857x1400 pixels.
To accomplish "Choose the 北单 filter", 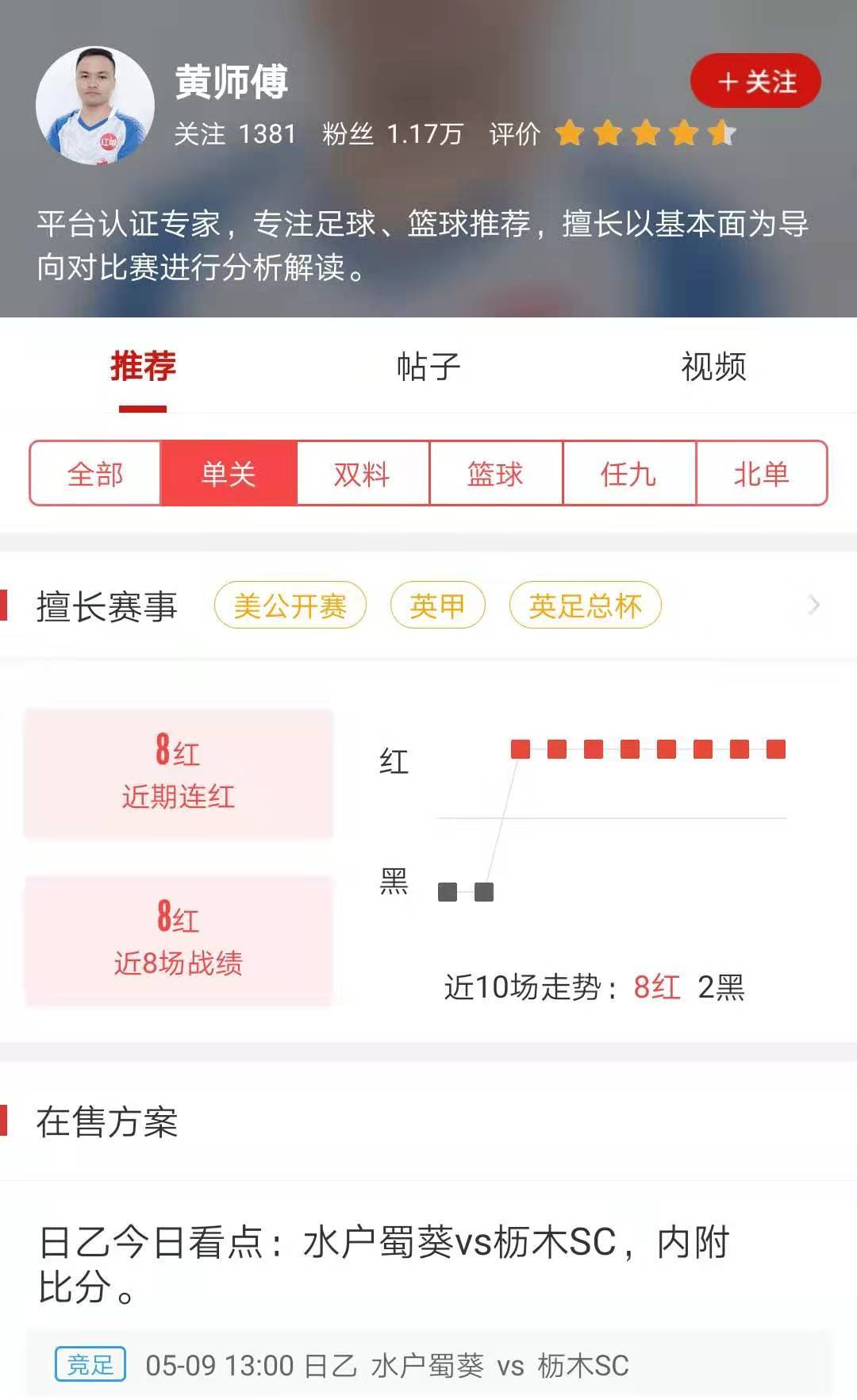I will 761,474.
